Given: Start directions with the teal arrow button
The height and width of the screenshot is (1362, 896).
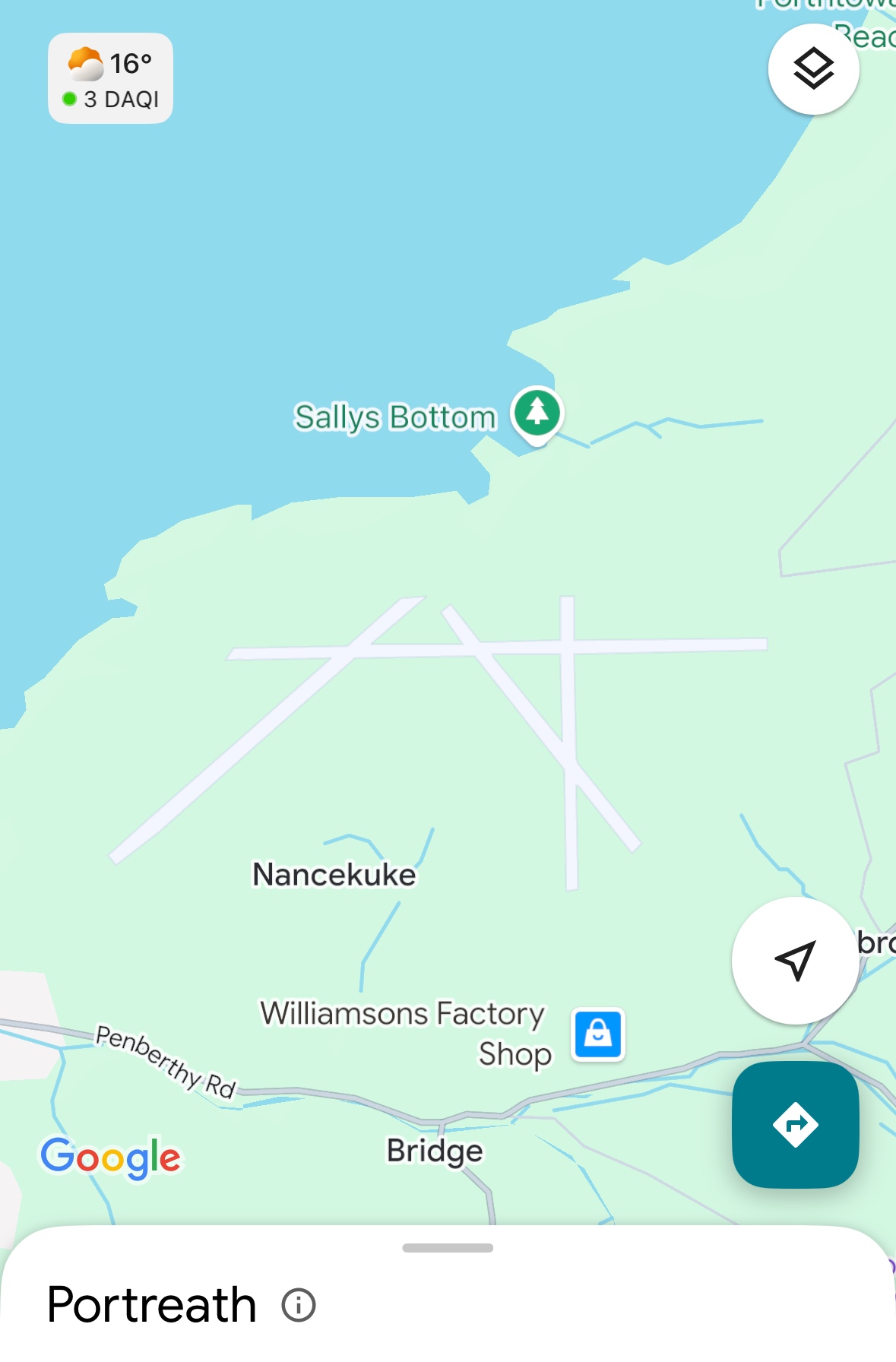Looking at the screenshot, I should [795, 1124].
